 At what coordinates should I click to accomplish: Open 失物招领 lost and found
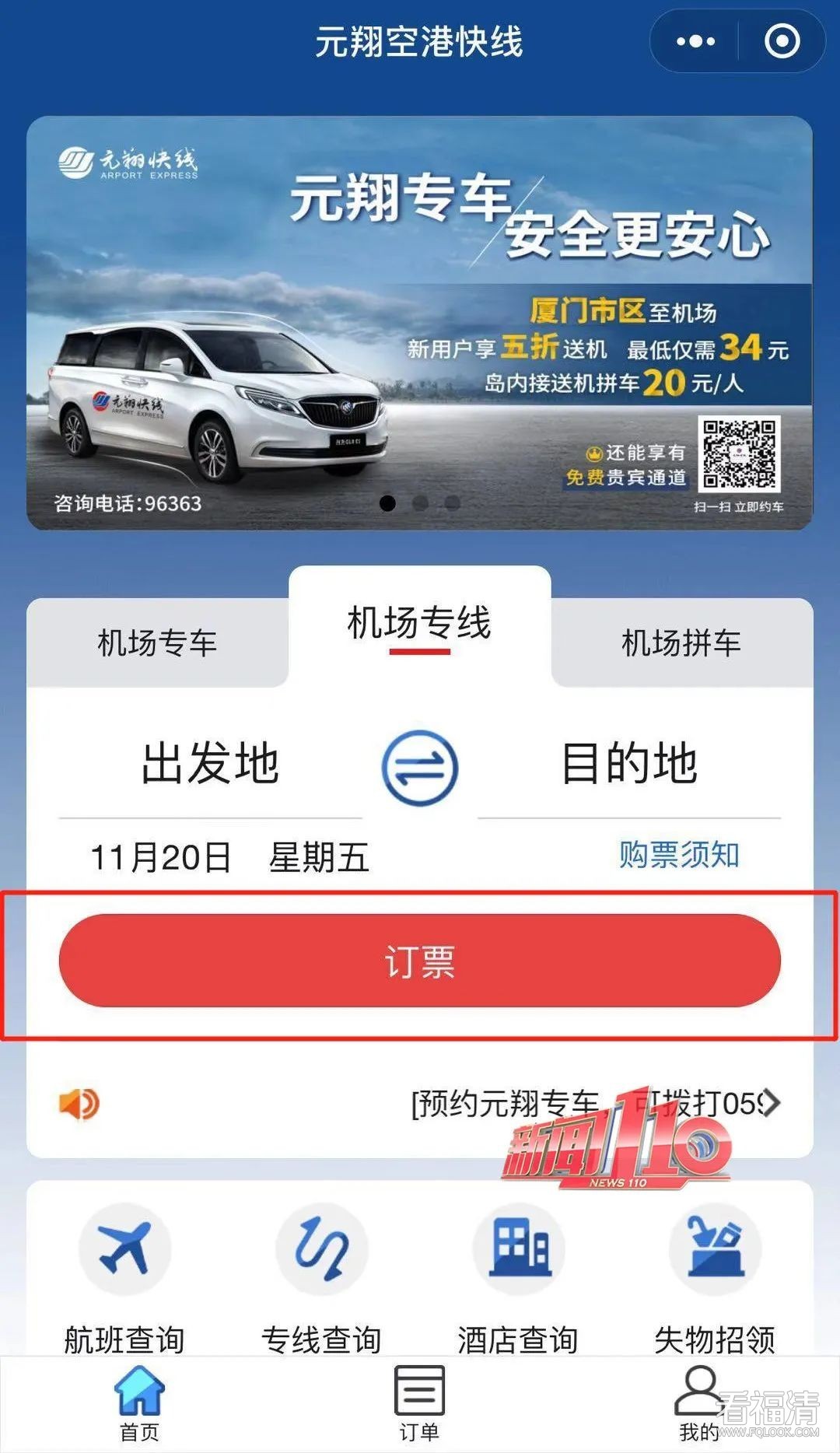tap(716, 1276)
